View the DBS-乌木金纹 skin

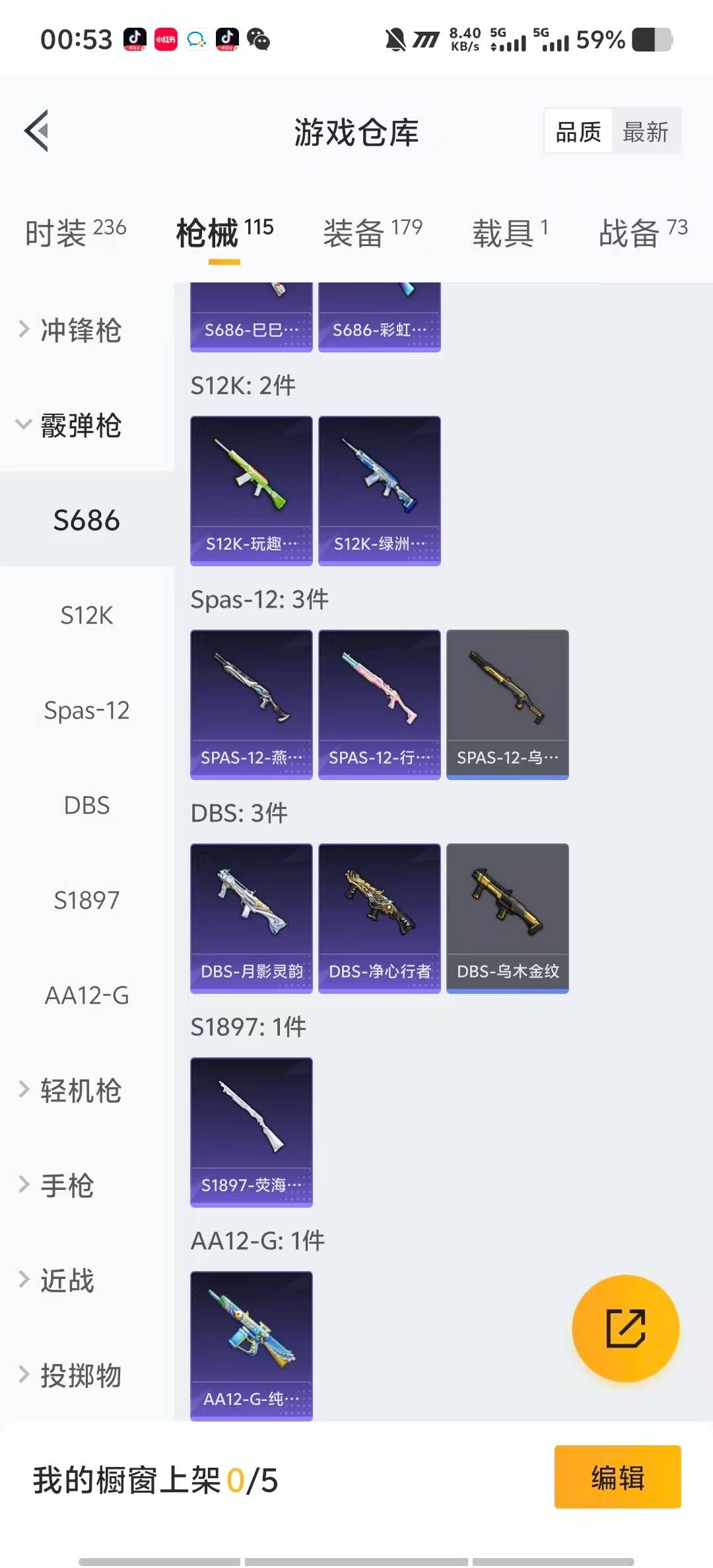[x=507, y=918]
